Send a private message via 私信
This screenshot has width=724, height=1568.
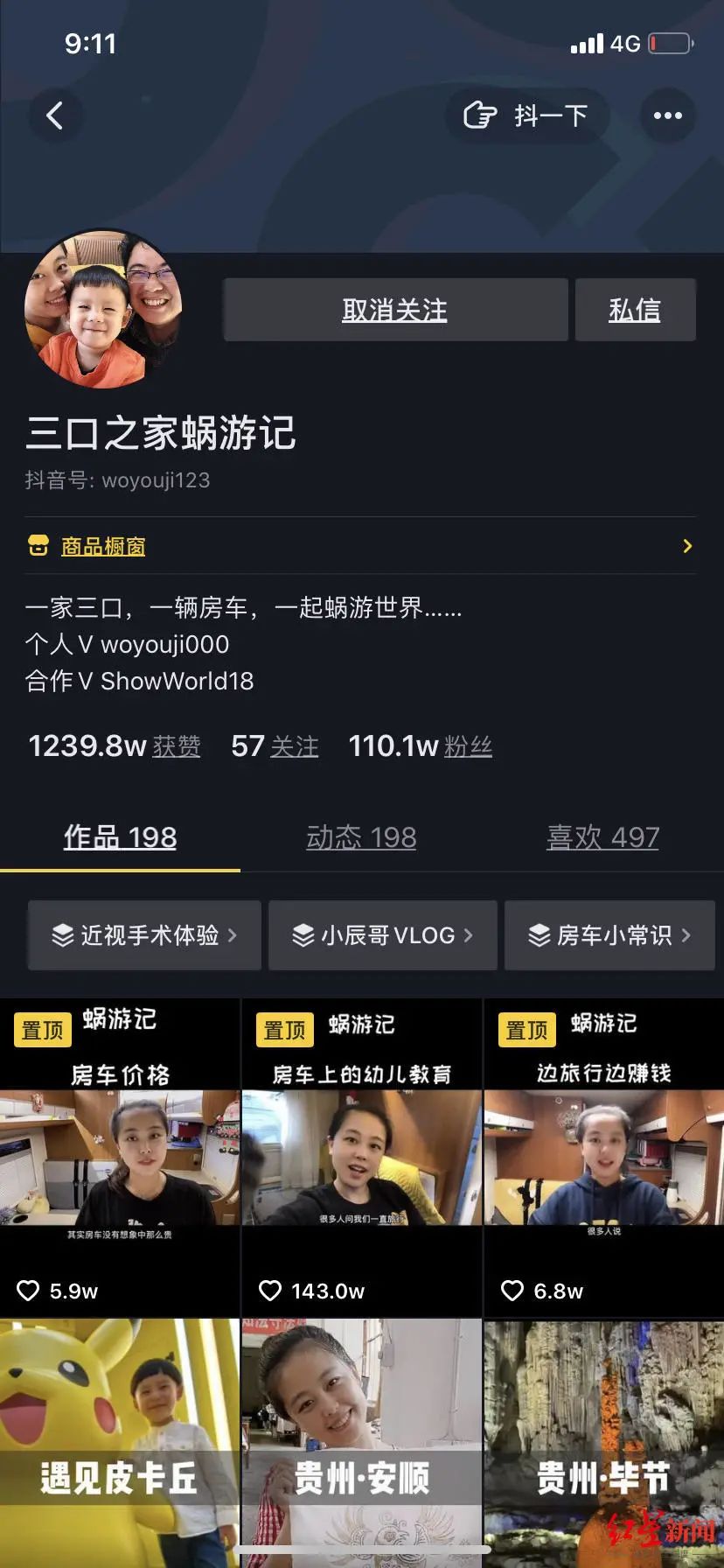click(635, 310)
